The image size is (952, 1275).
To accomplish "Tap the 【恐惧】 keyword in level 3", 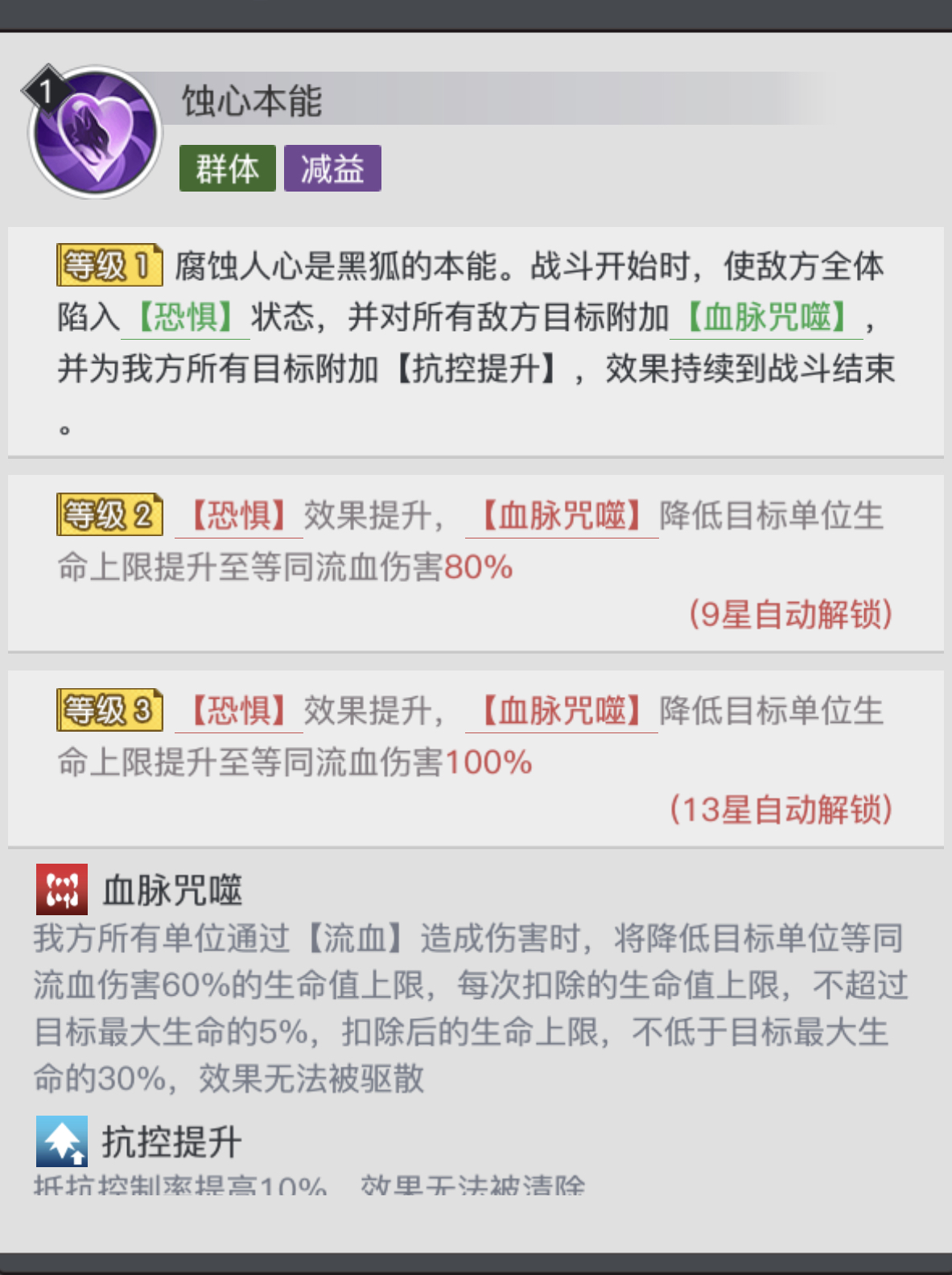I will pyautogui.click(x=238, y=712).
